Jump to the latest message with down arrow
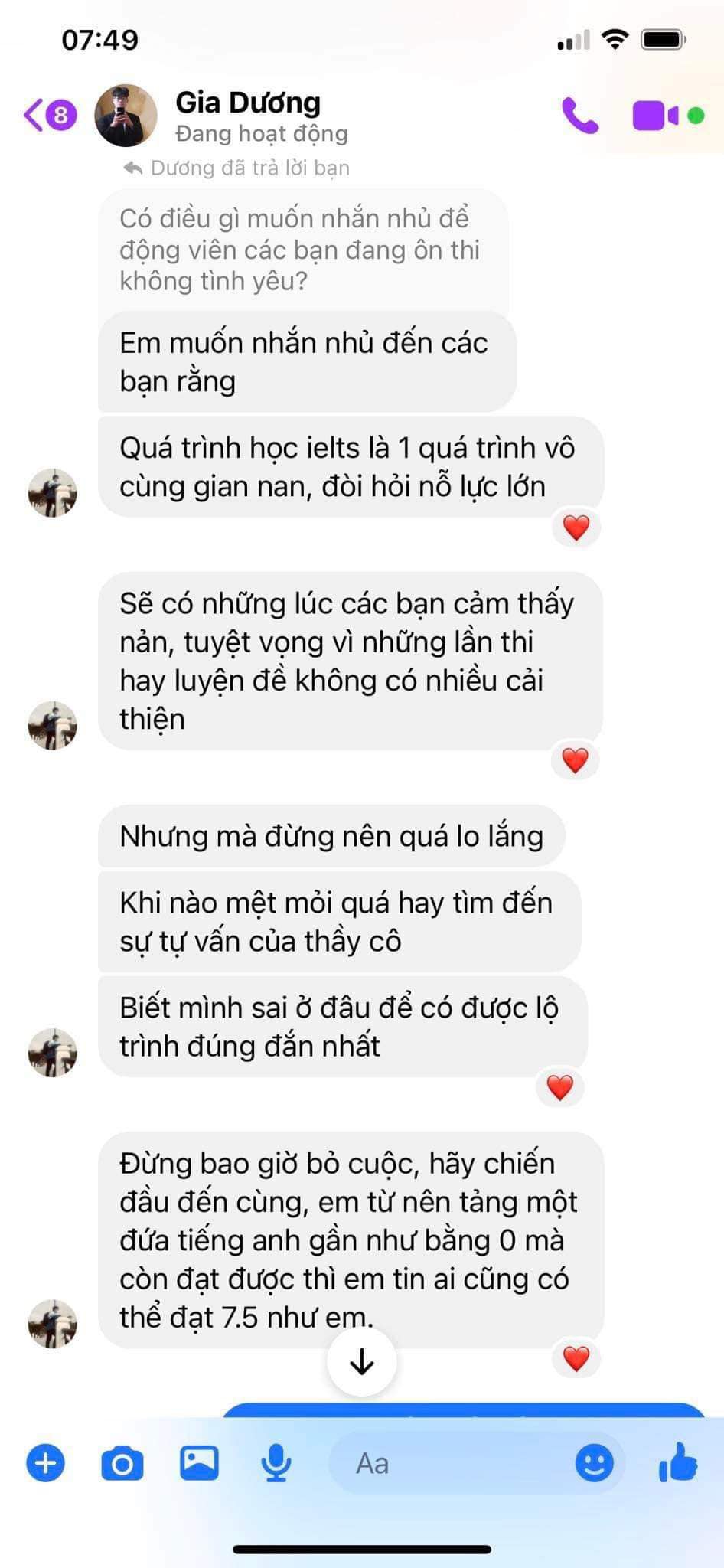The image size is (724, 1568). coord(361,1361)
